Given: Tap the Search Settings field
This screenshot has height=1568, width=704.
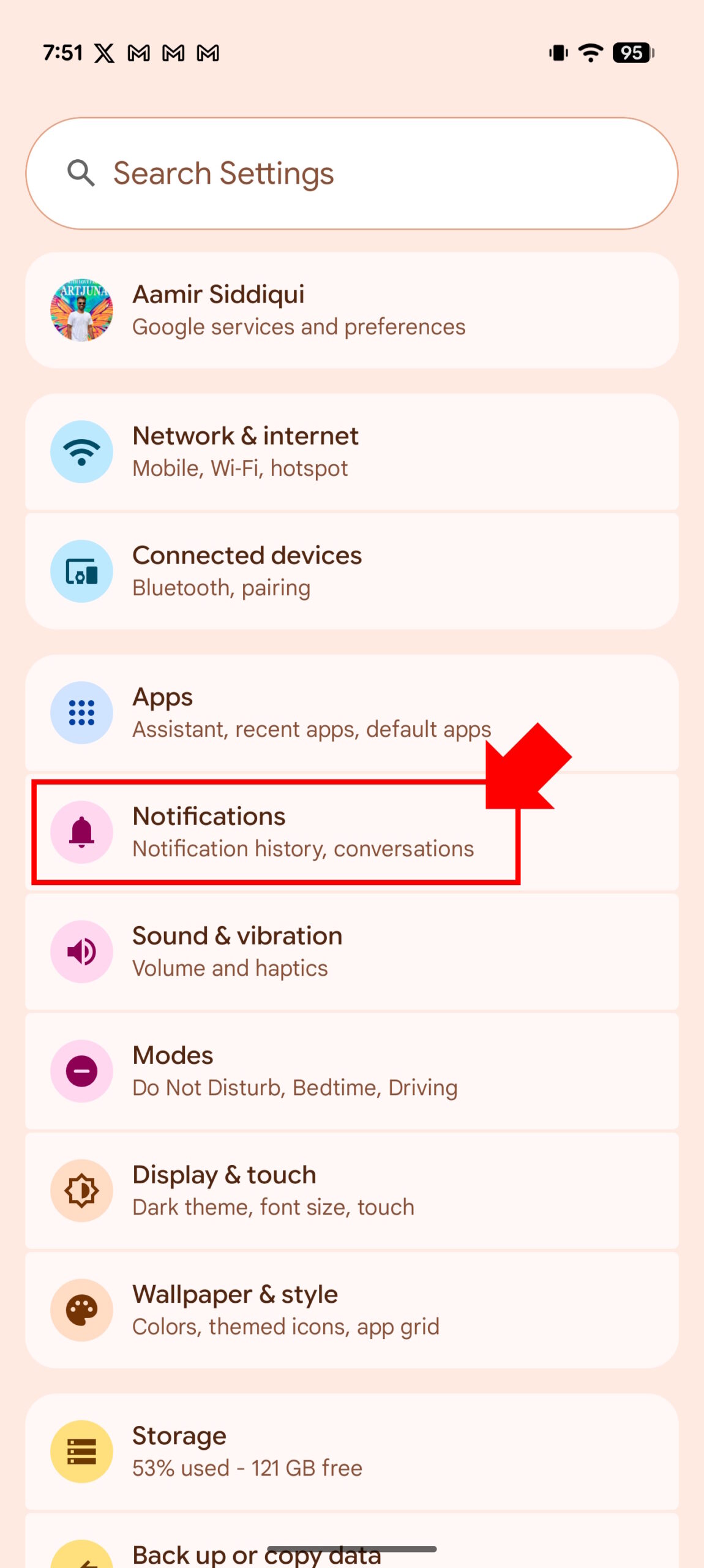Looking at the screenshot, I should [352, 173].
